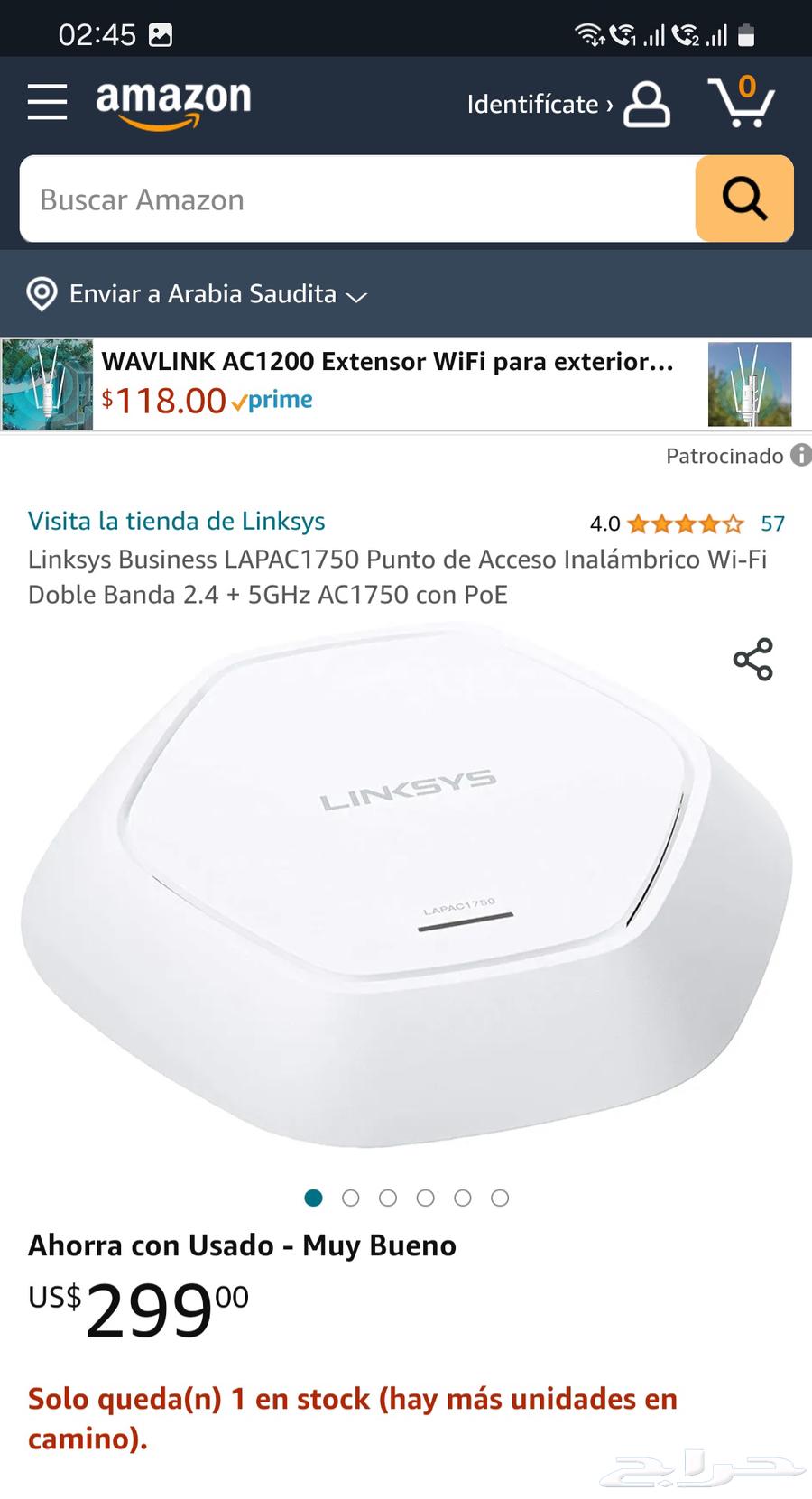Open the Linksys access point image

[x=406, y=889]
